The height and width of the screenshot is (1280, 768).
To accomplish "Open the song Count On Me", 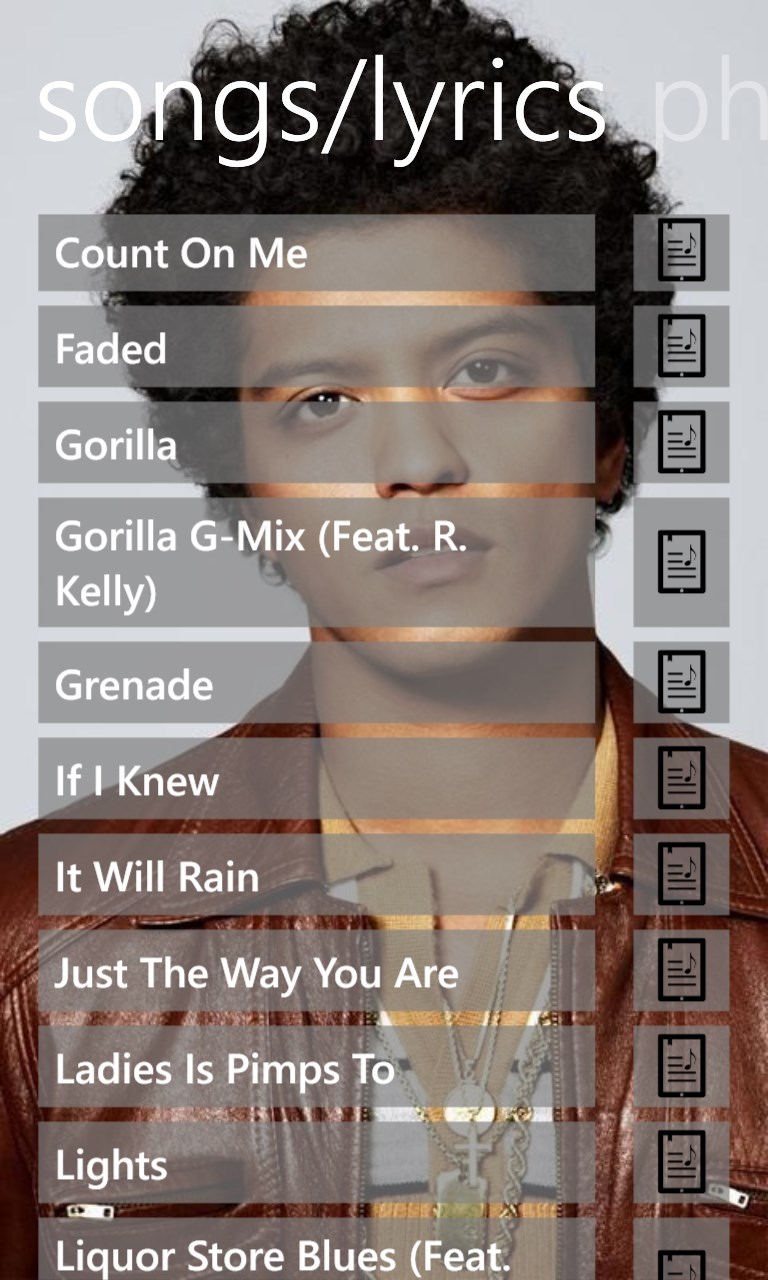I will point(316,253).
